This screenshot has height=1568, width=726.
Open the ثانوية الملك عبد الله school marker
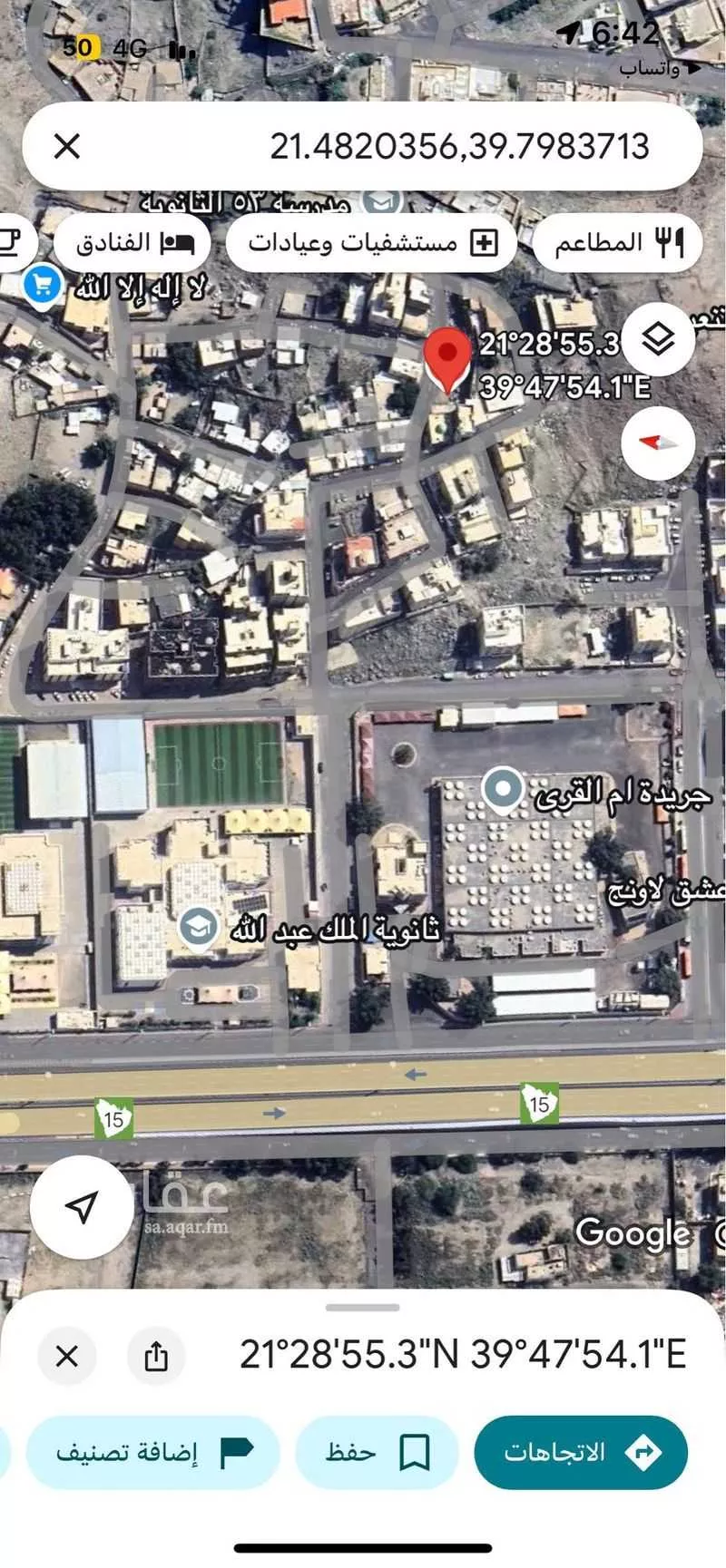[198, 927]
